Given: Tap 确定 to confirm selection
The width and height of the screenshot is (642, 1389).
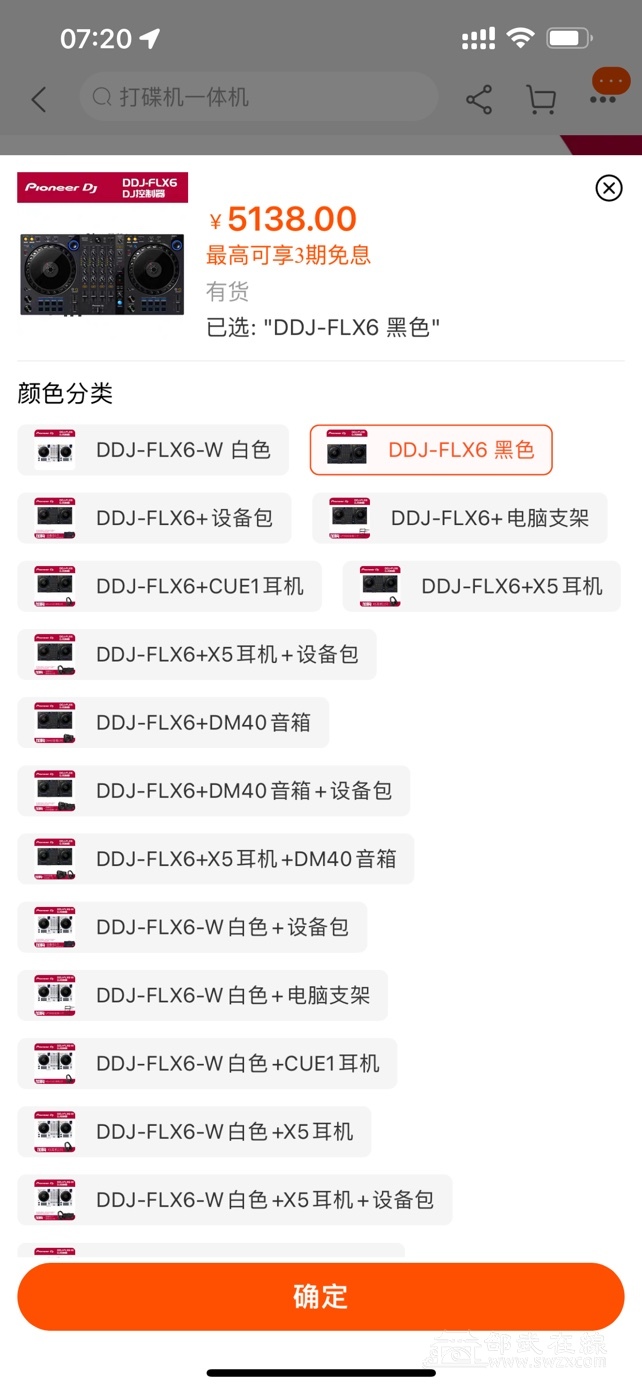Looking at the screenshot, I should (x=320, y=1296).
